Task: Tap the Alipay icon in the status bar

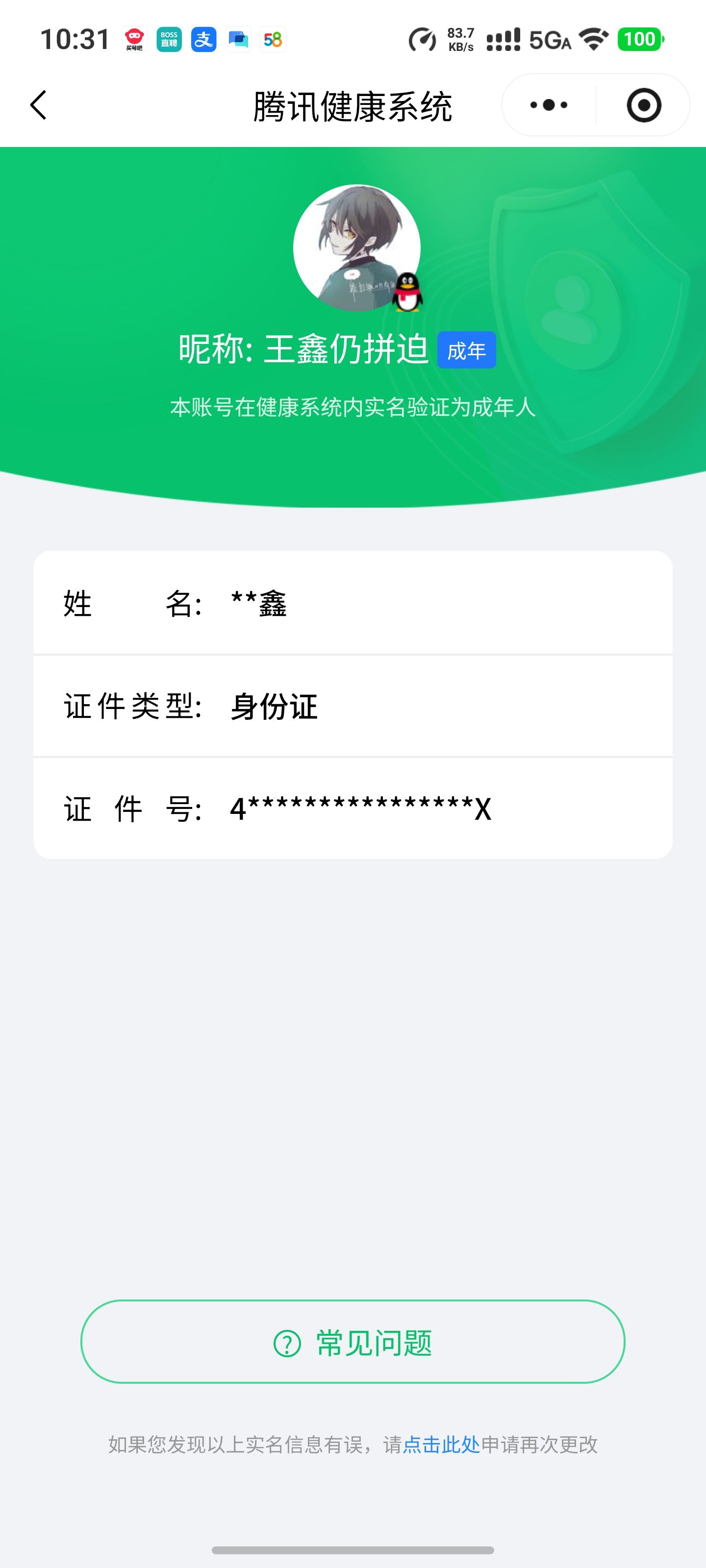Action: (203, 40)
